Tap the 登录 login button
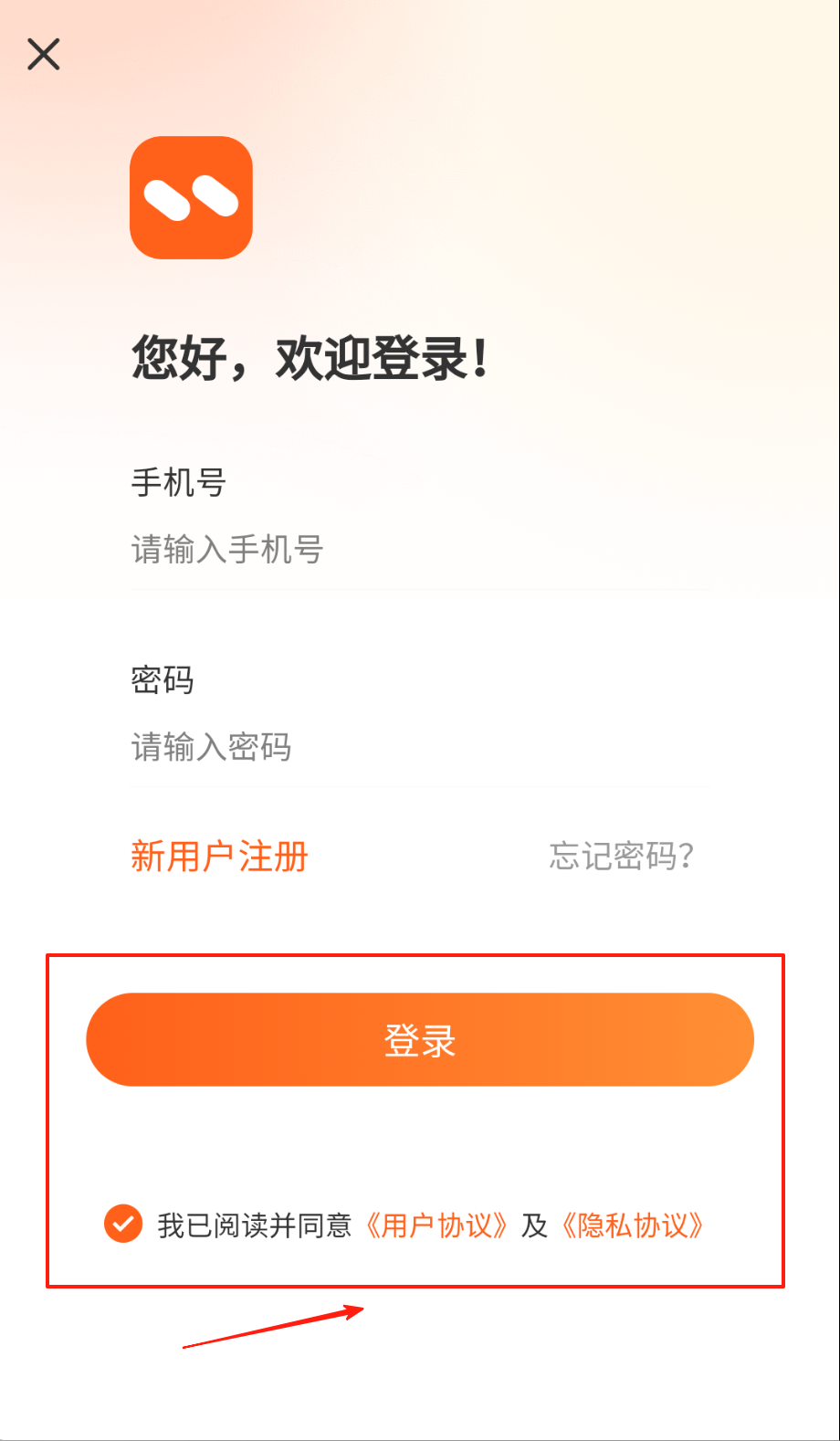The width and height of the screenshot is (840, 1441). click(x=420, y=1040)
